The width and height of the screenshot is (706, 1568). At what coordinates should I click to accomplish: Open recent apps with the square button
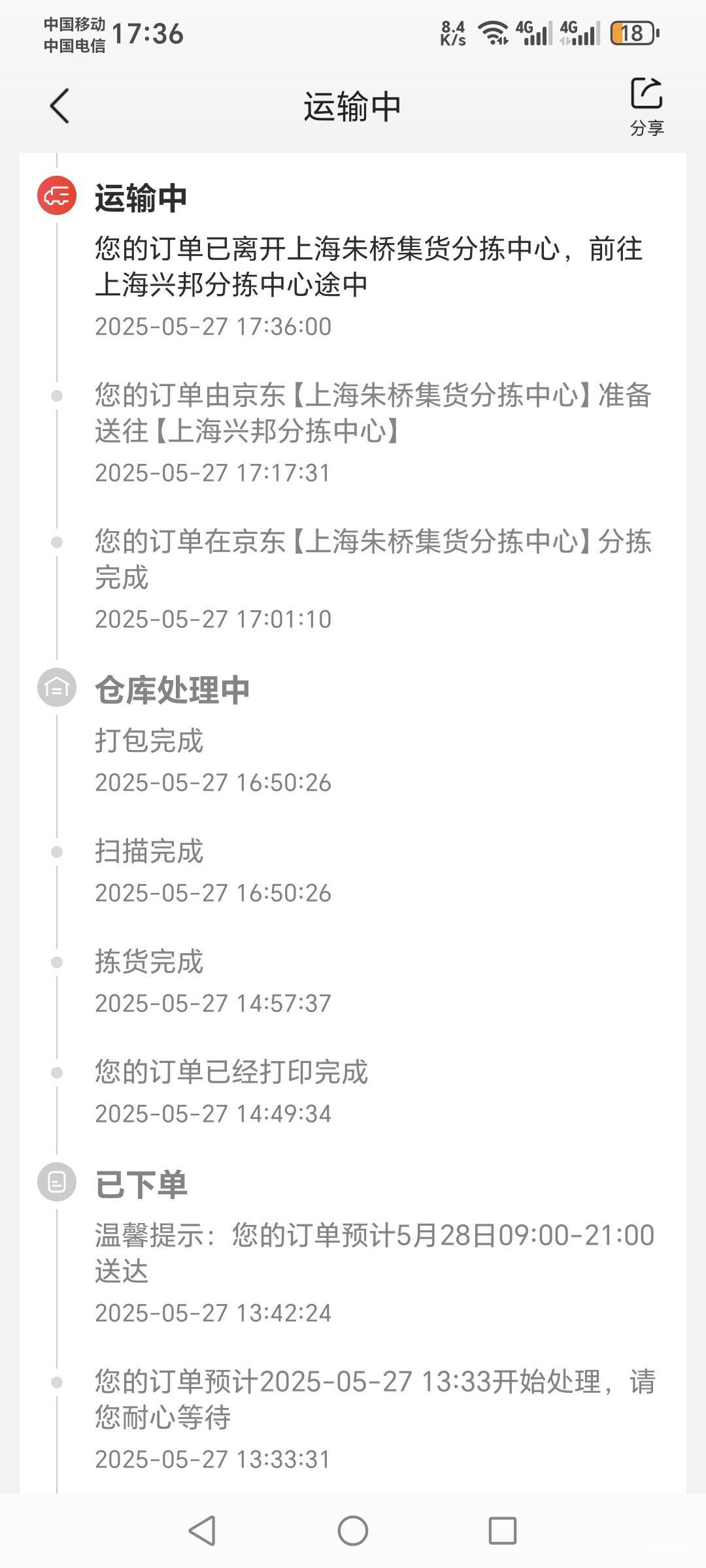[x=503, y=1531]
